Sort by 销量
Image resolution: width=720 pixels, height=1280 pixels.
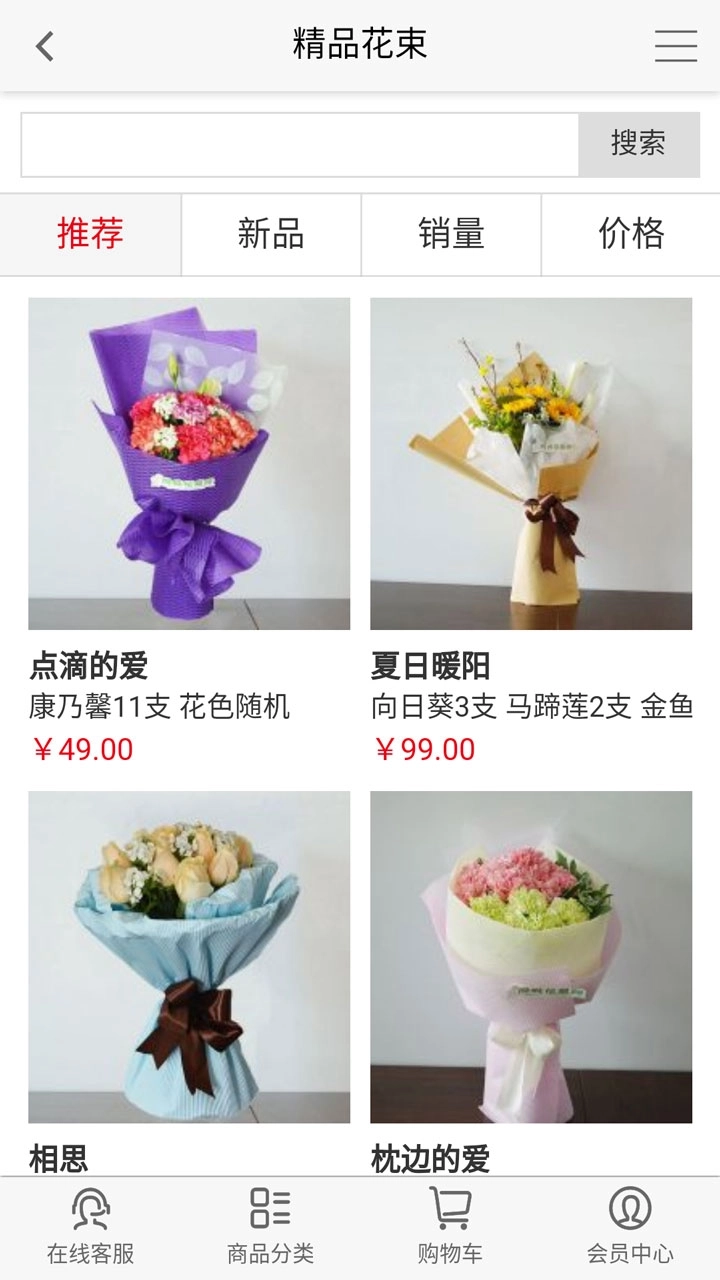tap(451, 234)
